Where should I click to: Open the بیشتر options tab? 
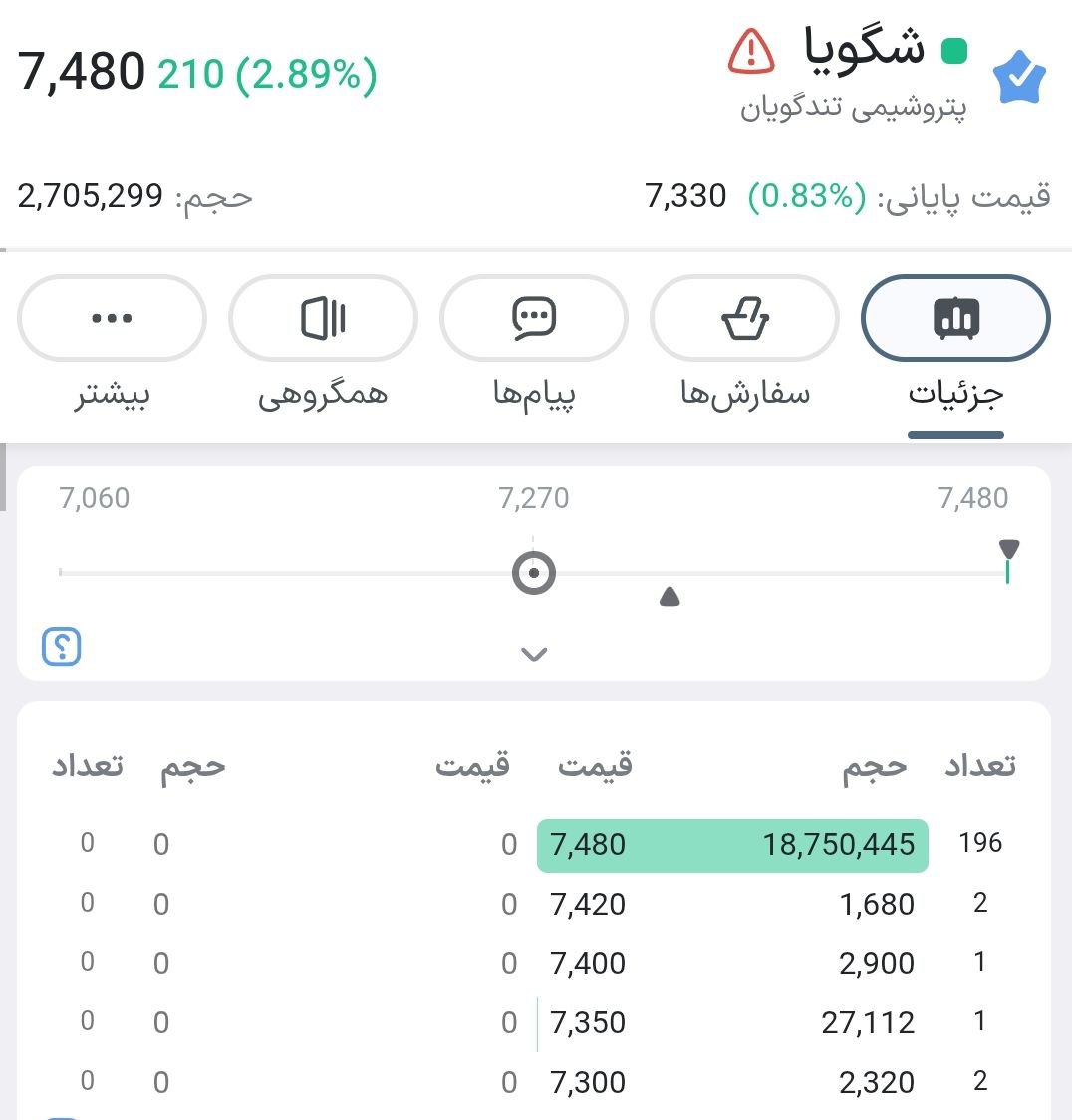click(x=112, y=318)
